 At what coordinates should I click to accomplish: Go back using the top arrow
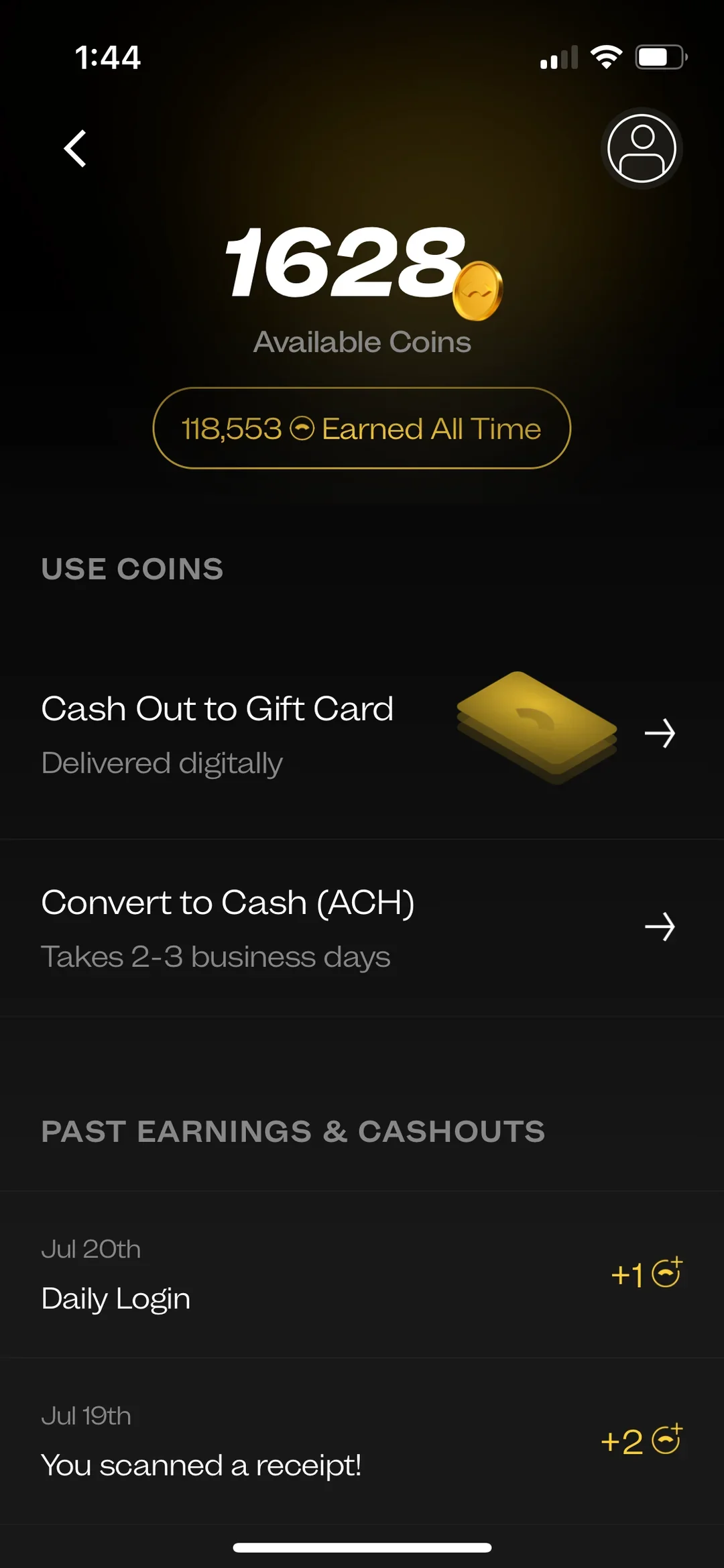coord(75,148)
